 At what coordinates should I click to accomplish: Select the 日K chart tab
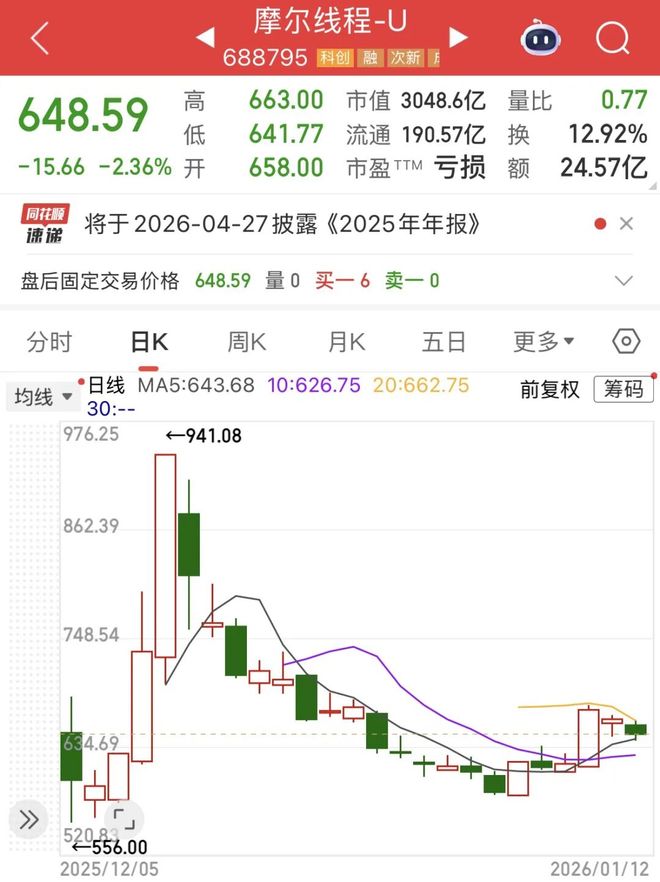point(149,342)
